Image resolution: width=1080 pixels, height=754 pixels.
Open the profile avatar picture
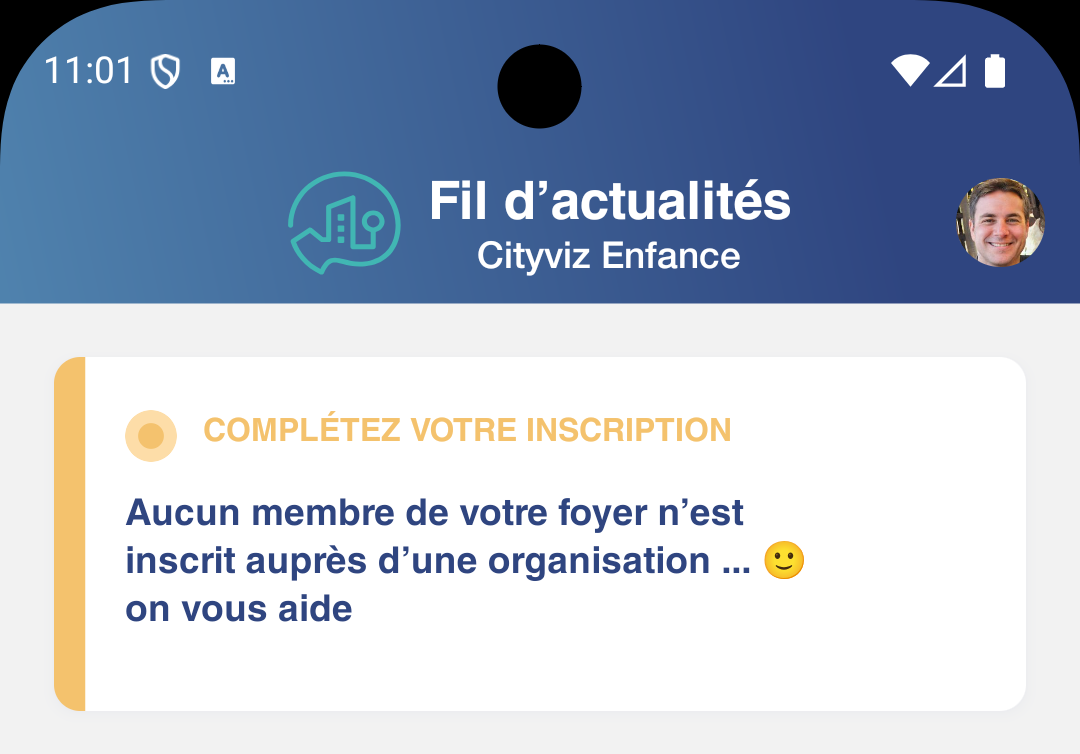(1000, 223)
